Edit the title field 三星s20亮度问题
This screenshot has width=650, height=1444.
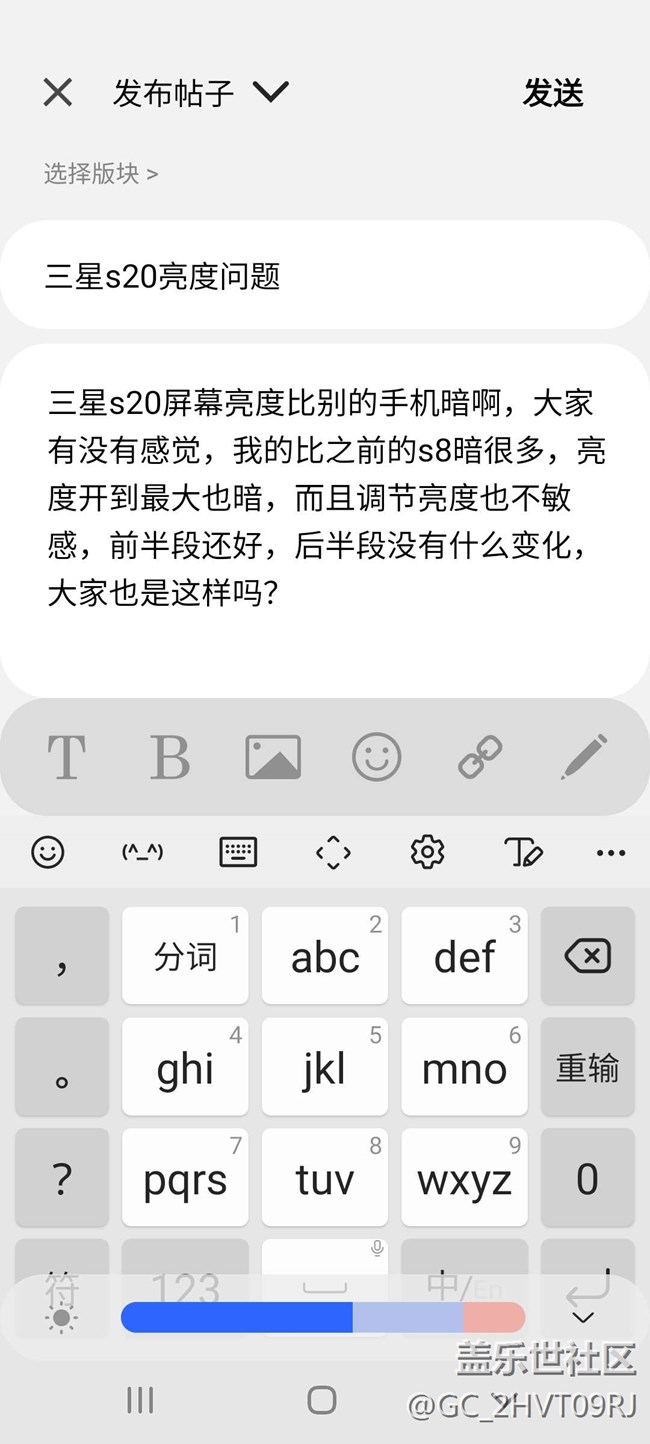pyautogui.click(x=324, y=276)
